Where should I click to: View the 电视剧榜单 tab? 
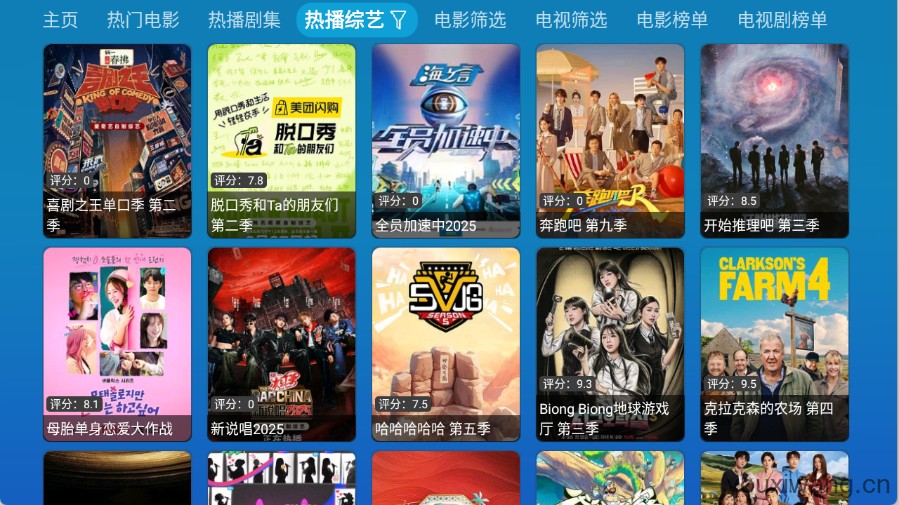coord(783,20)
